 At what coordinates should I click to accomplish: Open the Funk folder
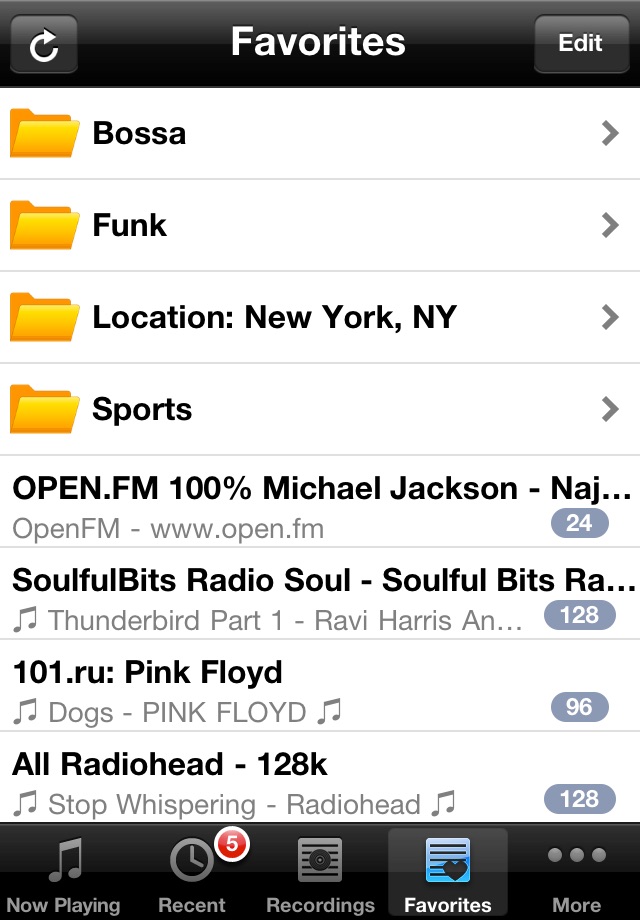[320, 225]
